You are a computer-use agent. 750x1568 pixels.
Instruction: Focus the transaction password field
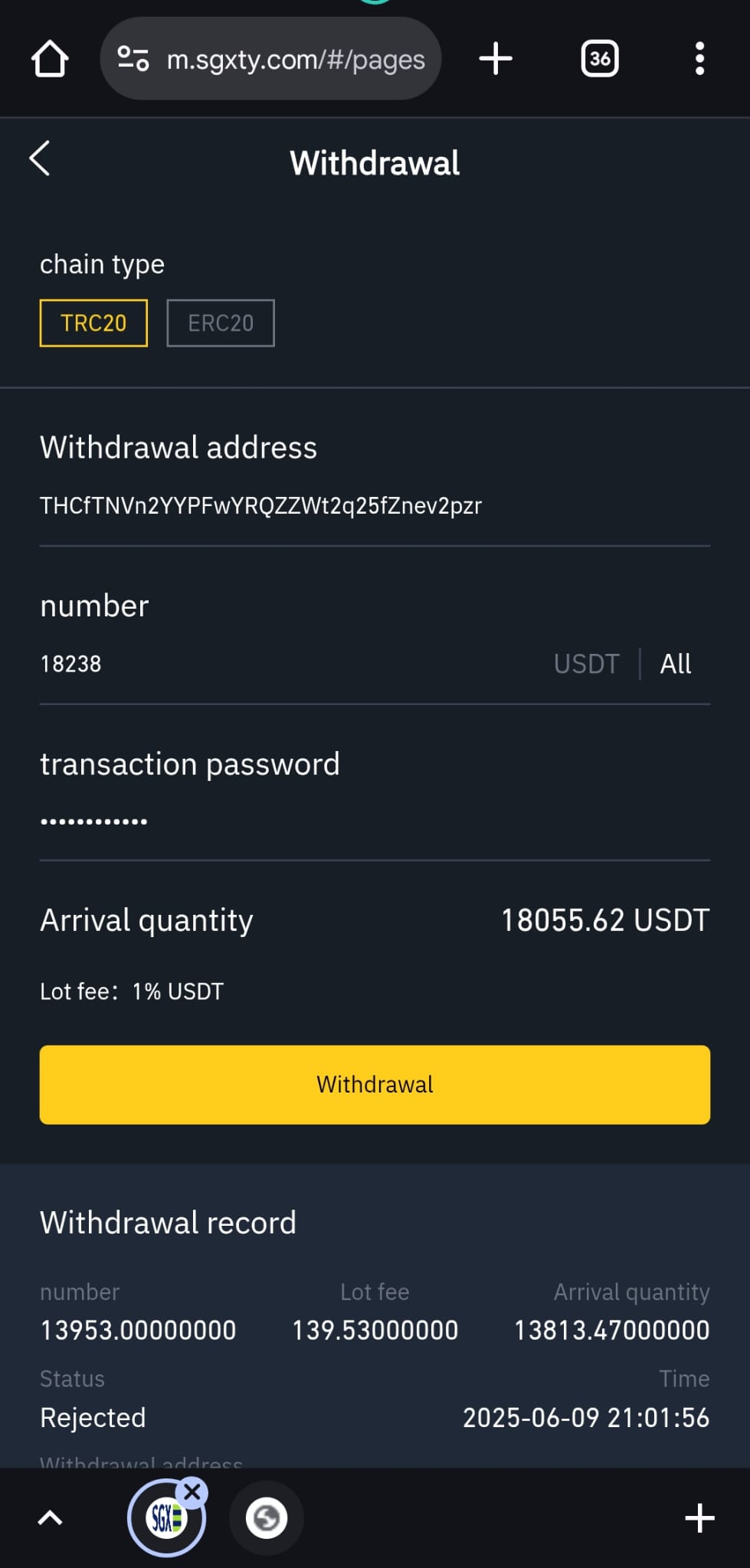(375, 822)
